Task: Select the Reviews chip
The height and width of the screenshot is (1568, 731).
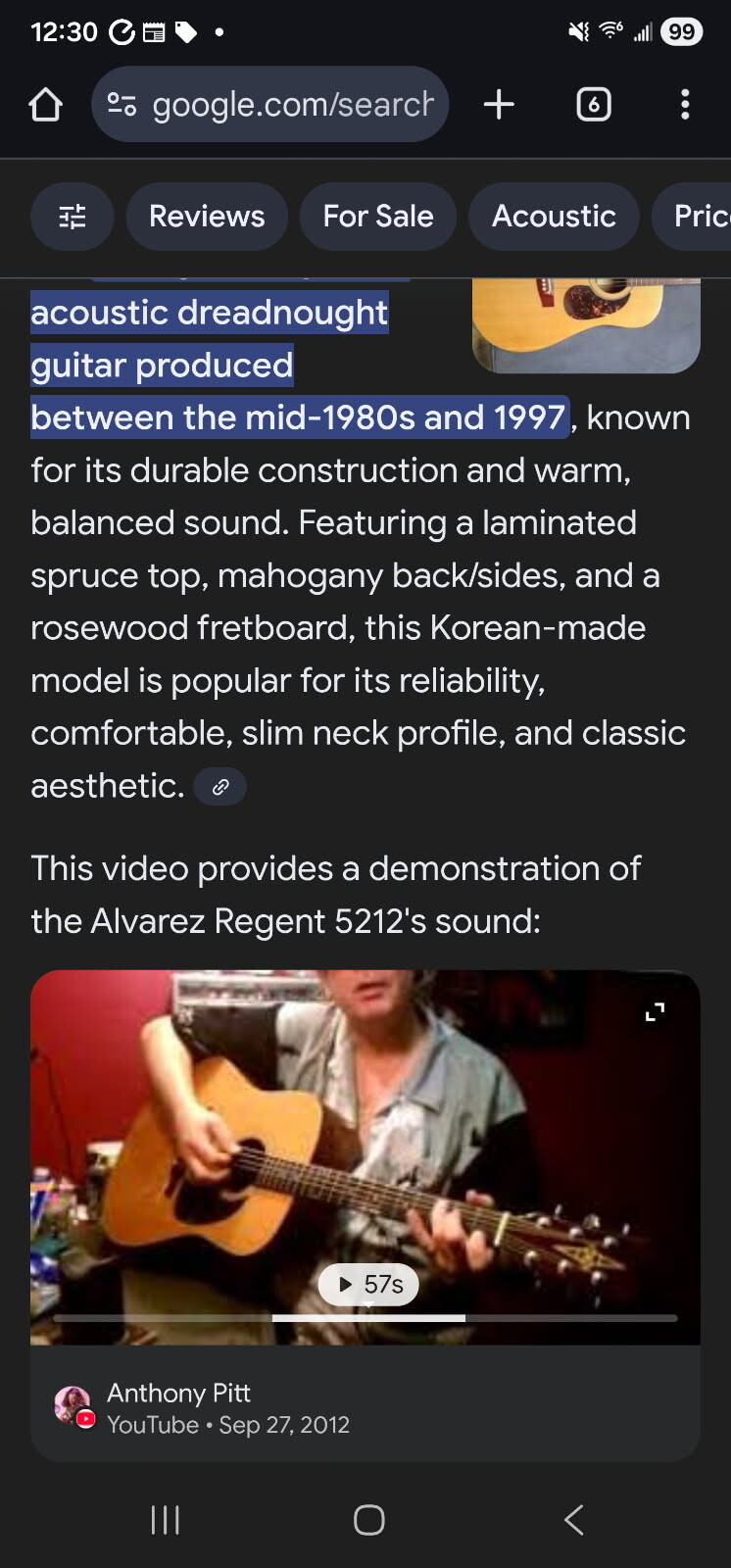Action: (x=207, y=217)
